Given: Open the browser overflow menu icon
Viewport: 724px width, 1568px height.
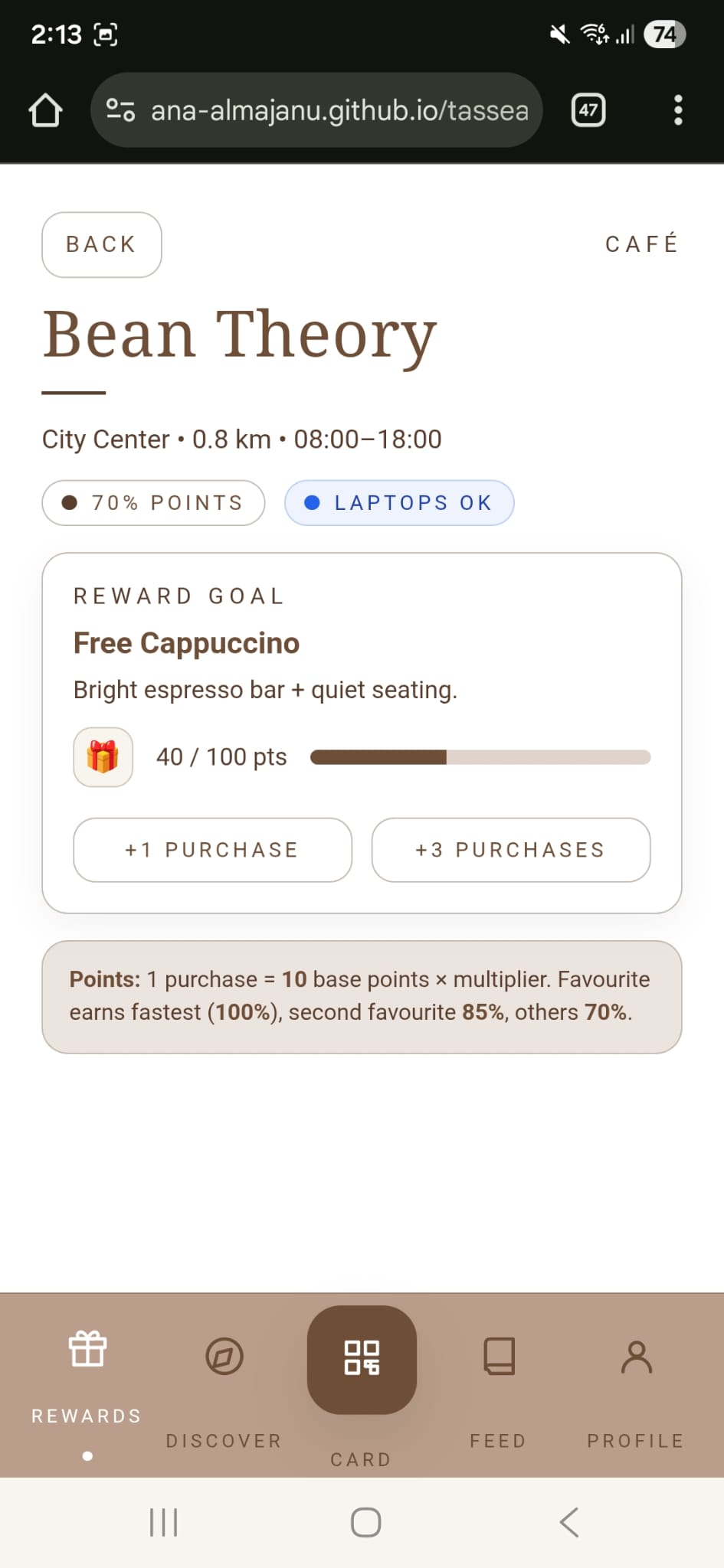Looking at the screenshot, I should coord(677,110).
